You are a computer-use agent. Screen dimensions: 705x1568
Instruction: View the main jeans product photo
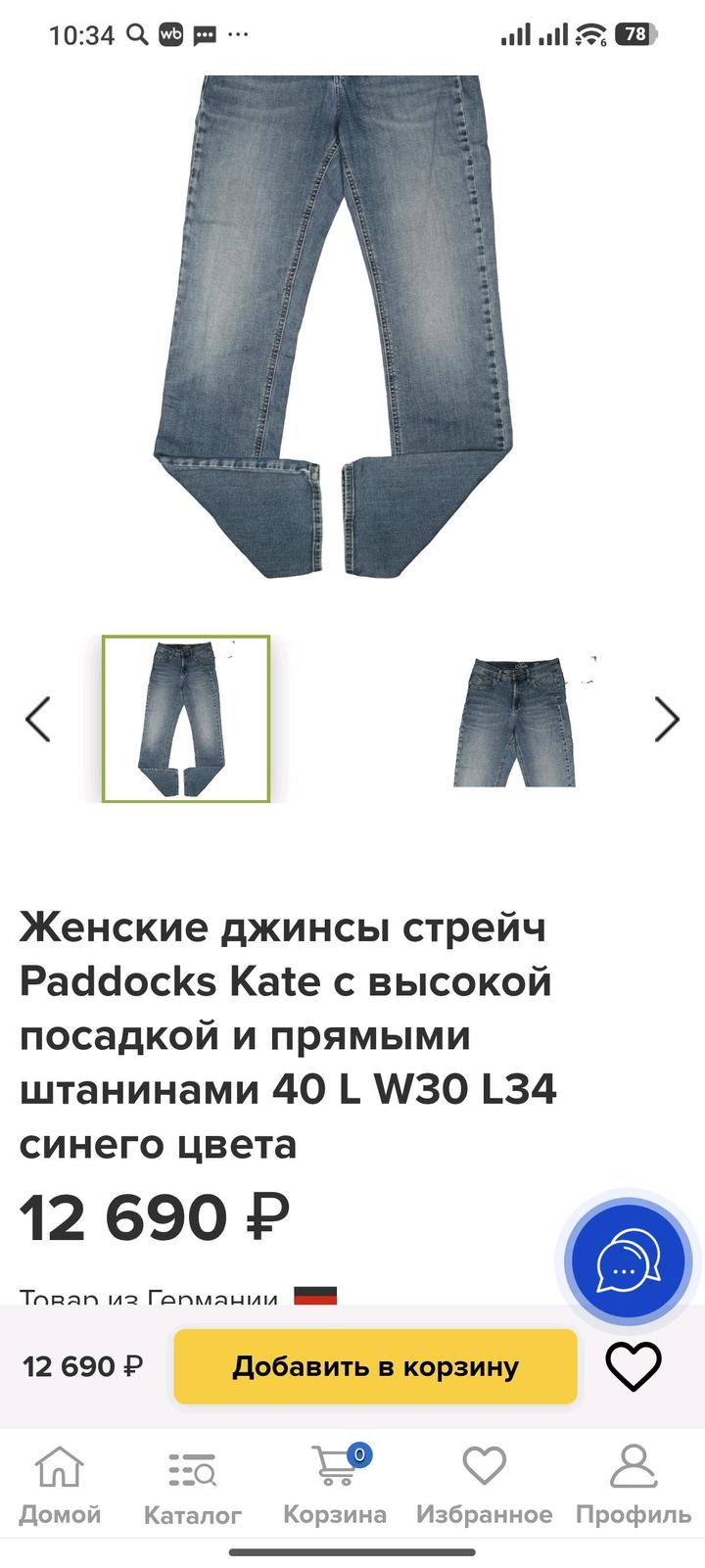[x=333, y=323]
